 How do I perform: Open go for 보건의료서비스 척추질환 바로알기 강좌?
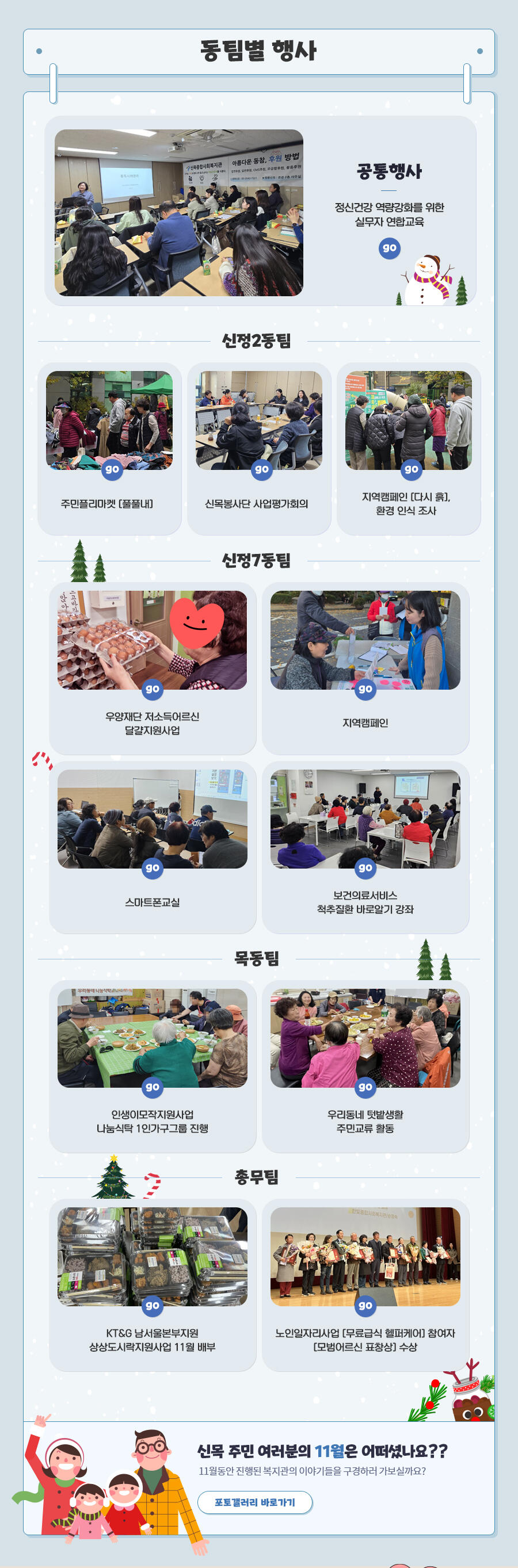[365, 868]
